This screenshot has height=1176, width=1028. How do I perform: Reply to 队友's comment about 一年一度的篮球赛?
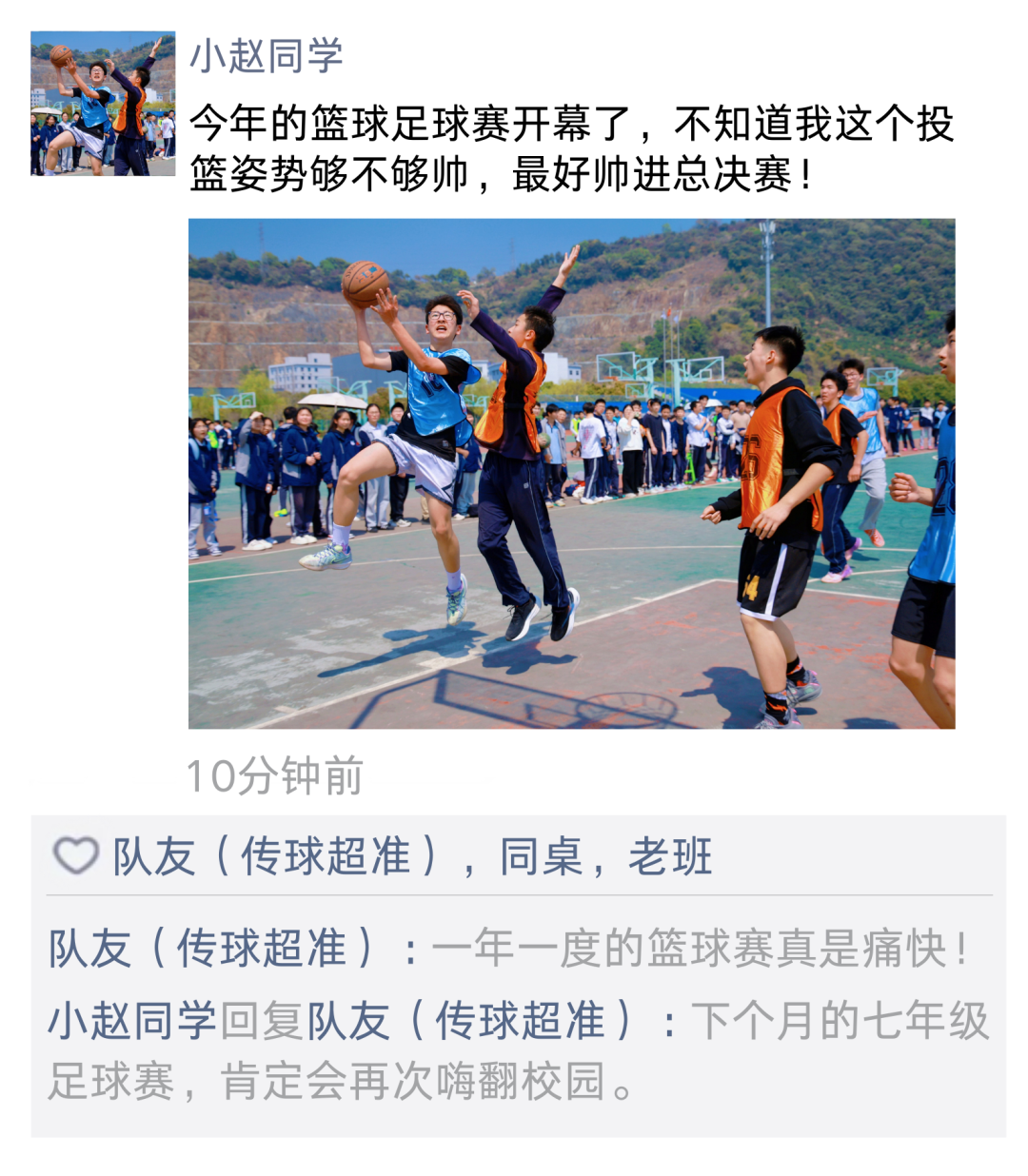click(700, 949)
